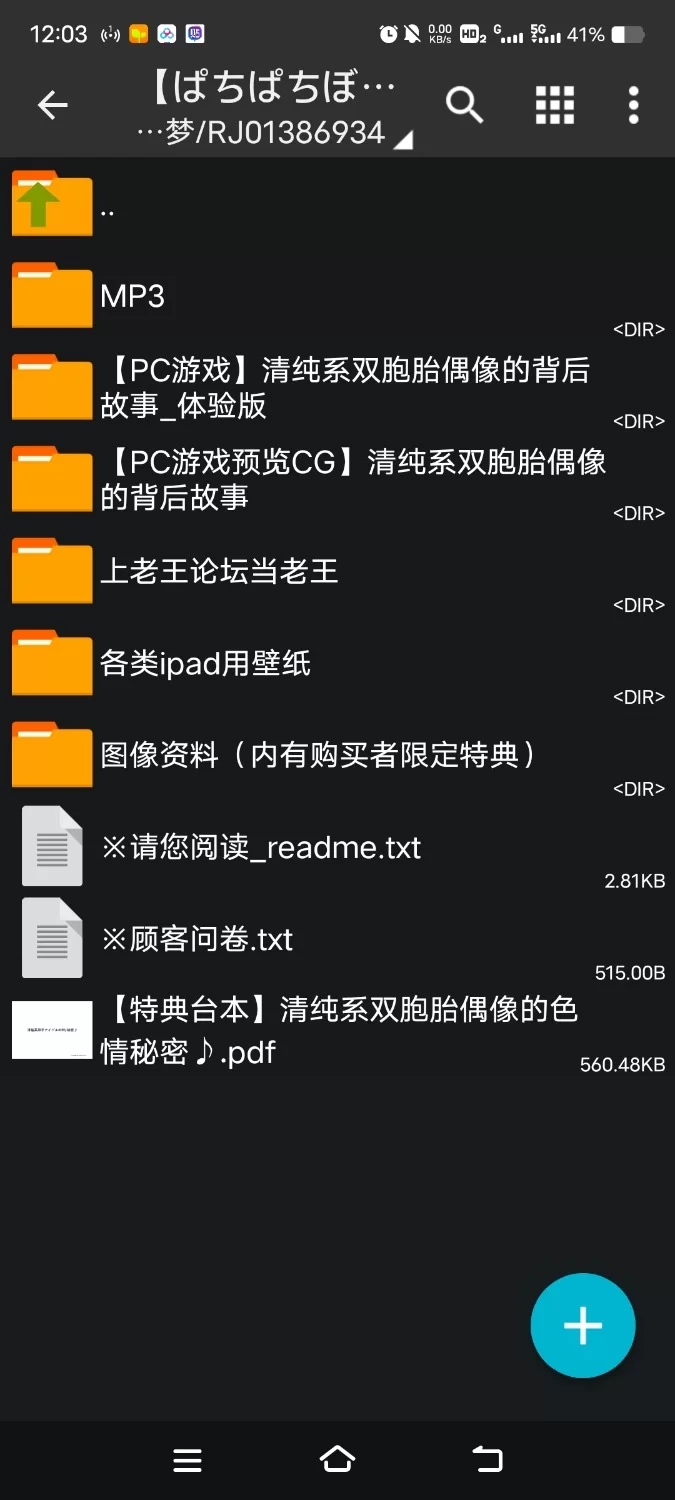Open the 【特典台本】 PDF file

pyautogui.click(x=338, y=1030)
